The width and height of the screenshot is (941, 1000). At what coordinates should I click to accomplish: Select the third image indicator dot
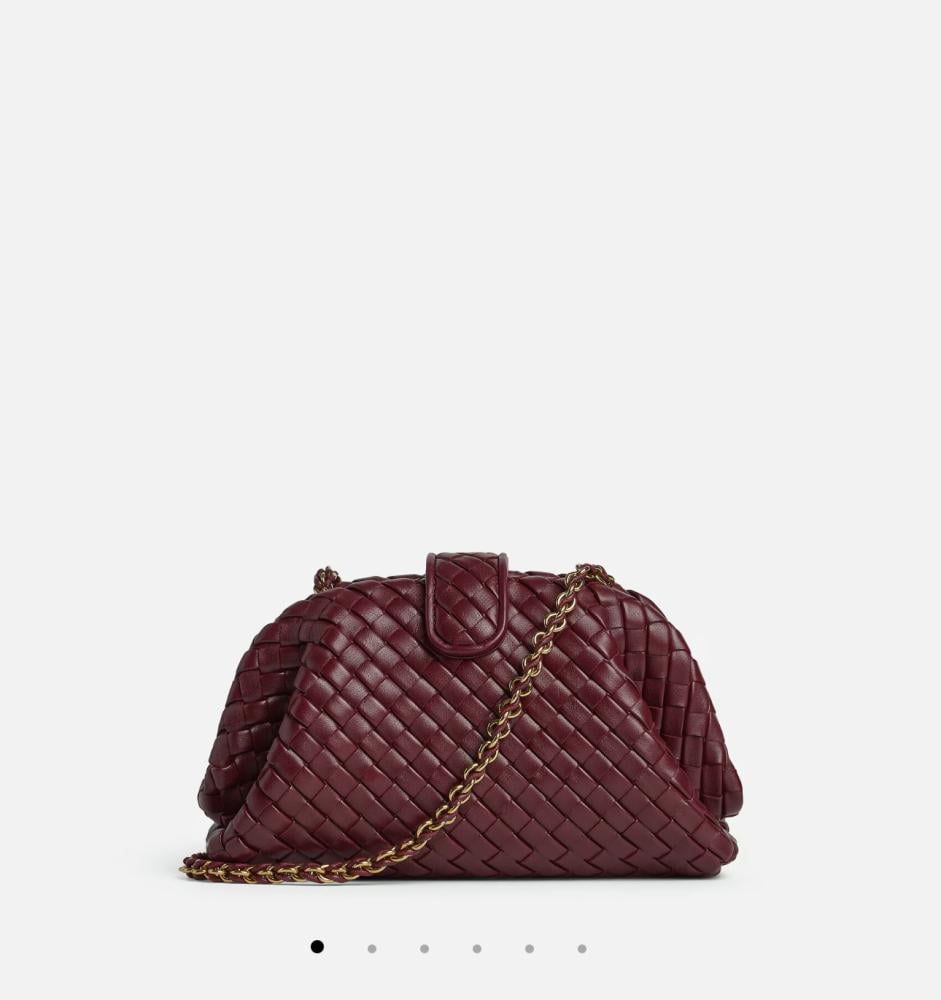click(x=424, y=948)
